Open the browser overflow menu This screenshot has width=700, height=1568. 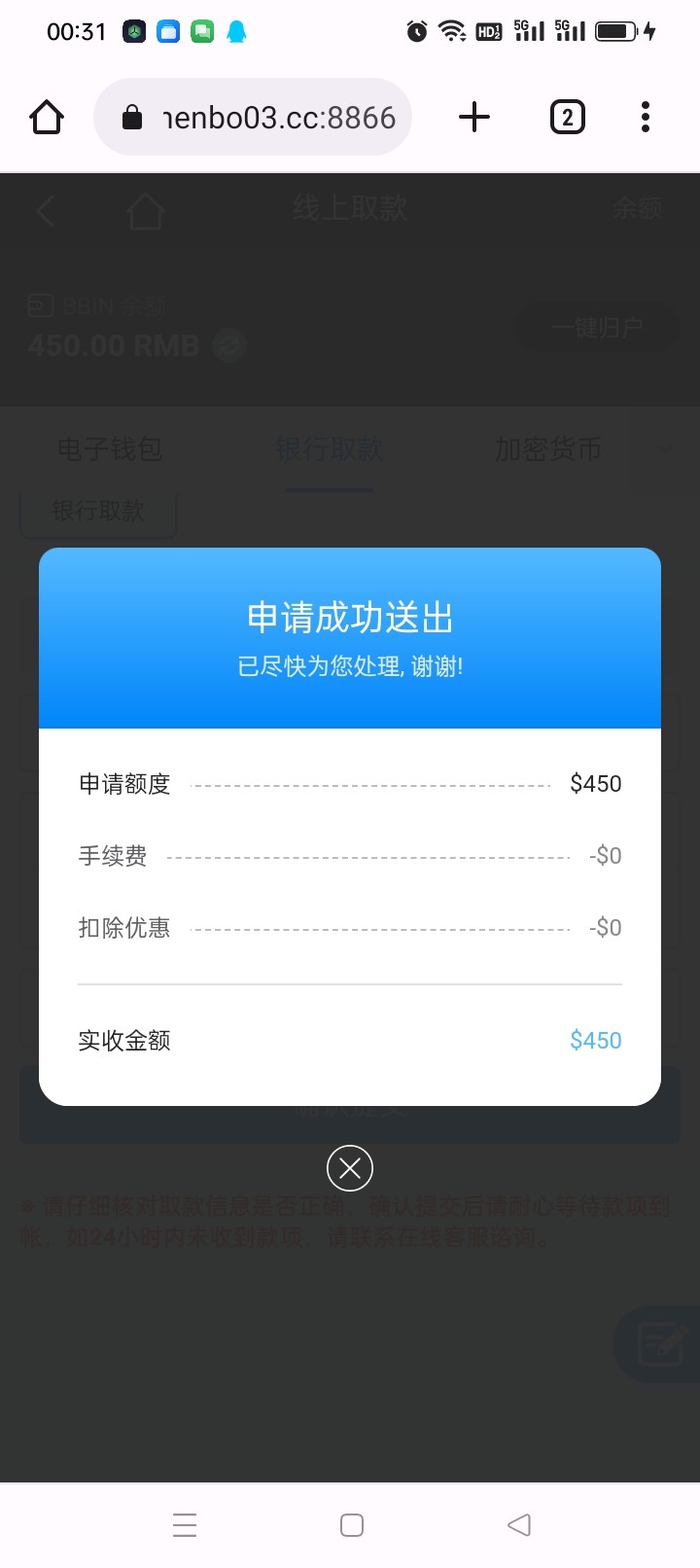click(646, 118)
